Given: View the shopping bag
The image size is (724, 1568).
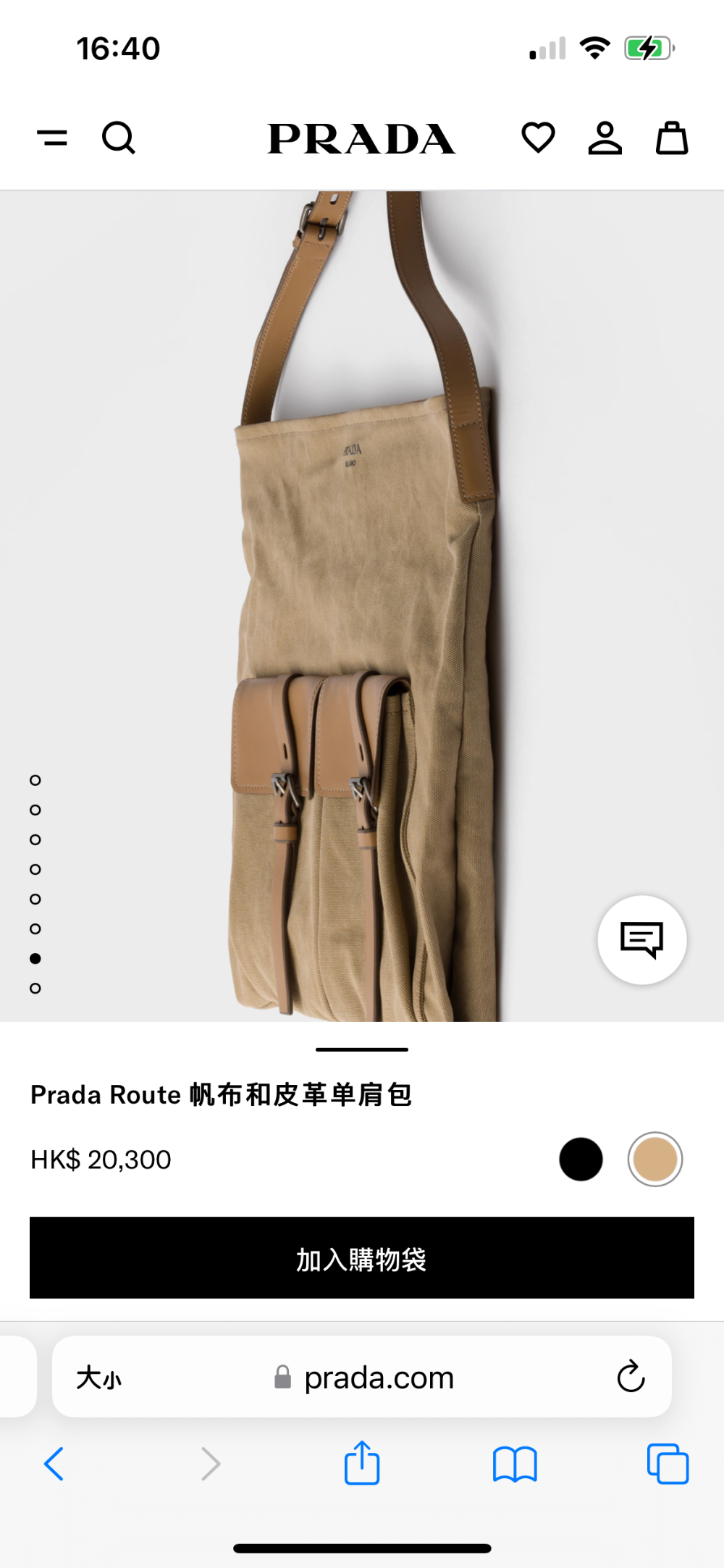Looking at the screenshot, I should coord(672,138).
